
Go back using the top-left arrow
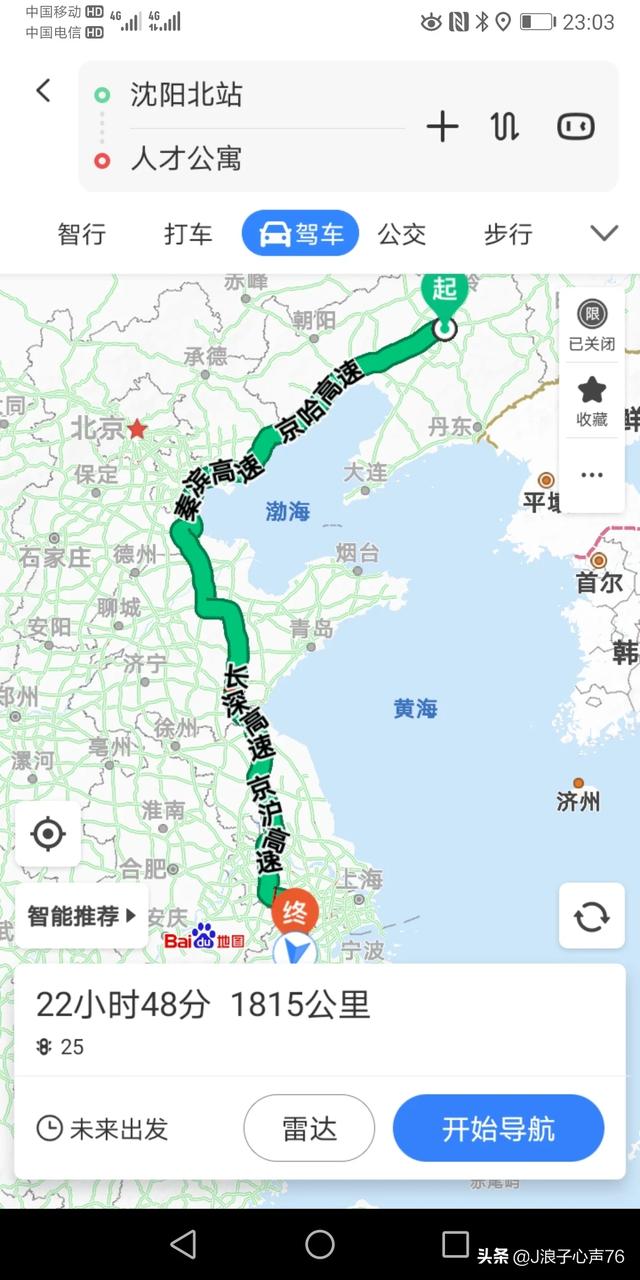(43, 91)
